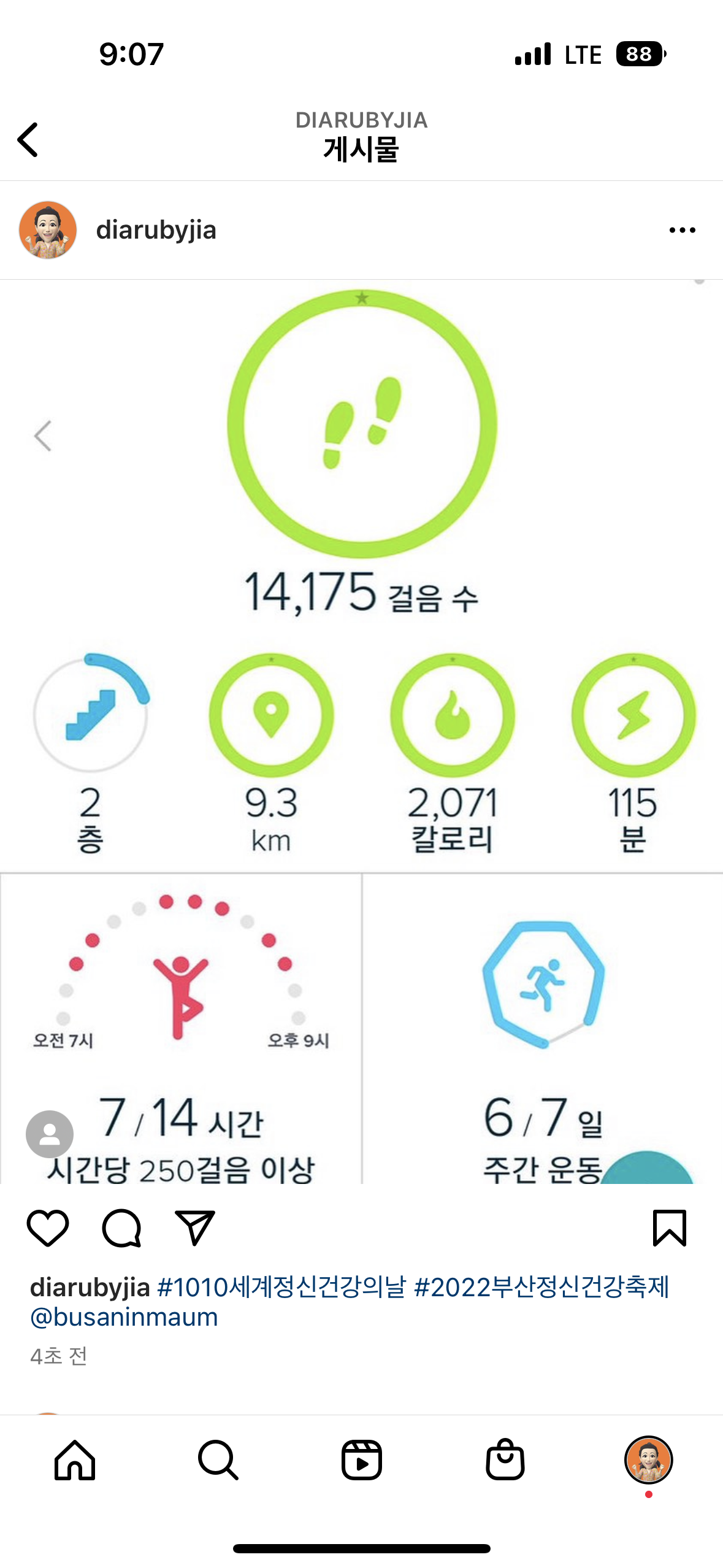The width and height of the screenshot is (723, 1568).
Task: Open the post's three-dot options menu
Action: pos(682,230)
